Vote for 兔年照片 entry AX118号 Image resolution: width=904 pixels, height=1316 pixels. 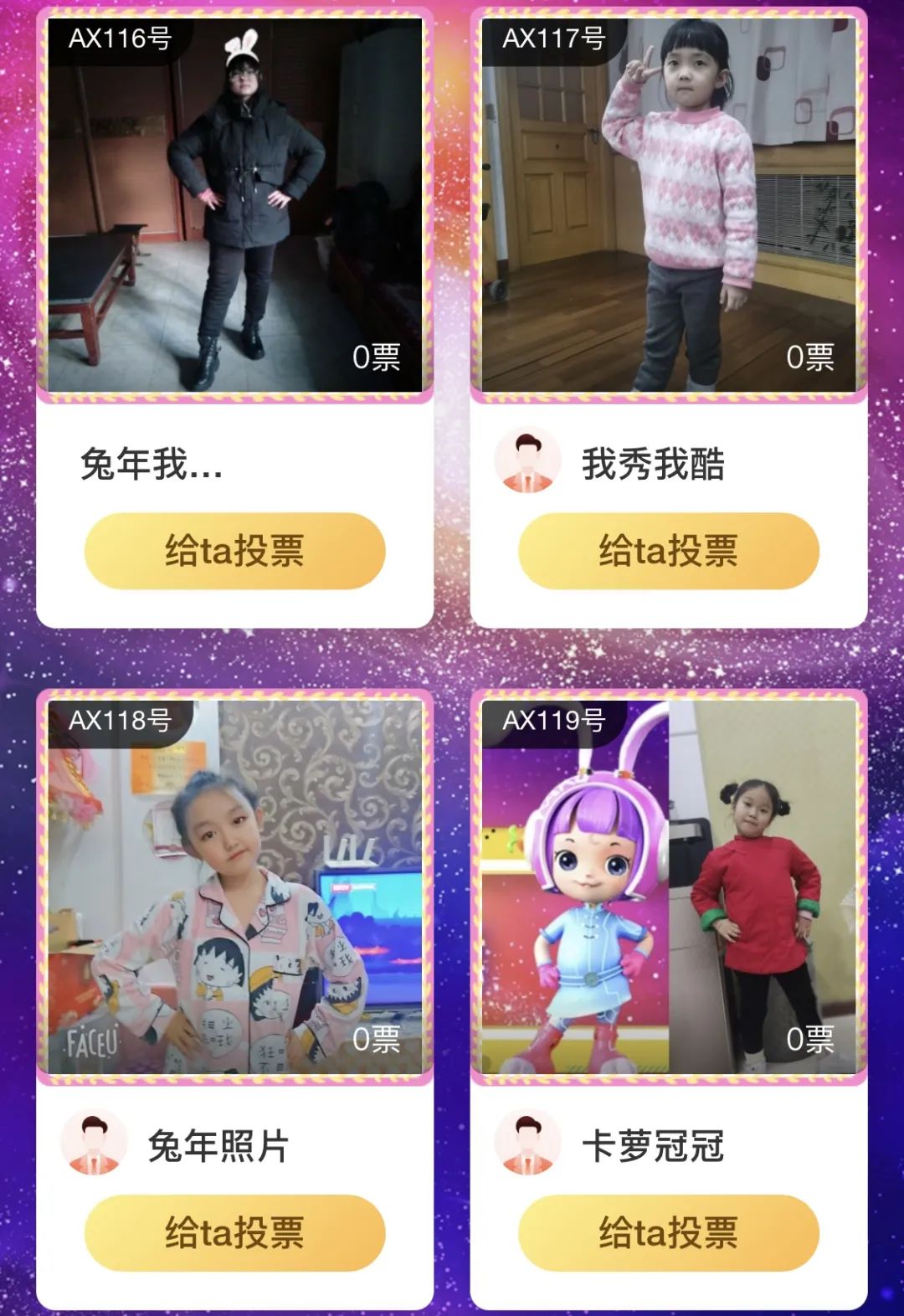click(234, 1232)
